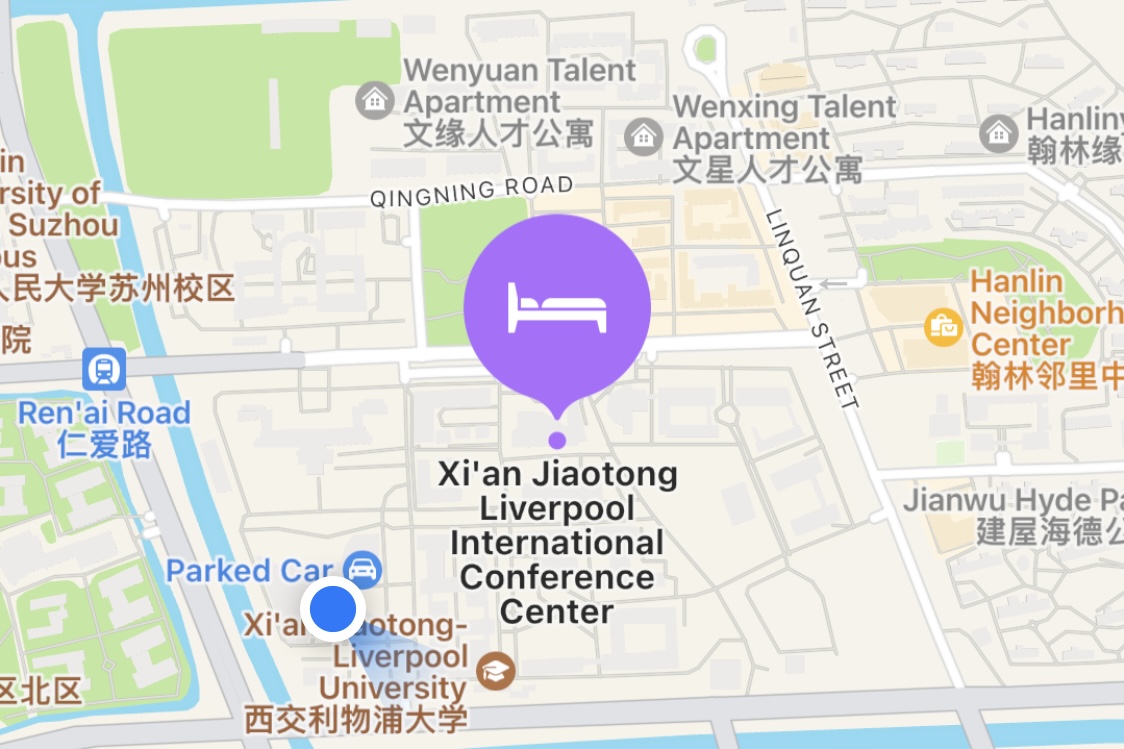Open Xi'an Jiaotong-Liverpool University marker
This screenshot has height=749, width=1124.
[495, 671]
